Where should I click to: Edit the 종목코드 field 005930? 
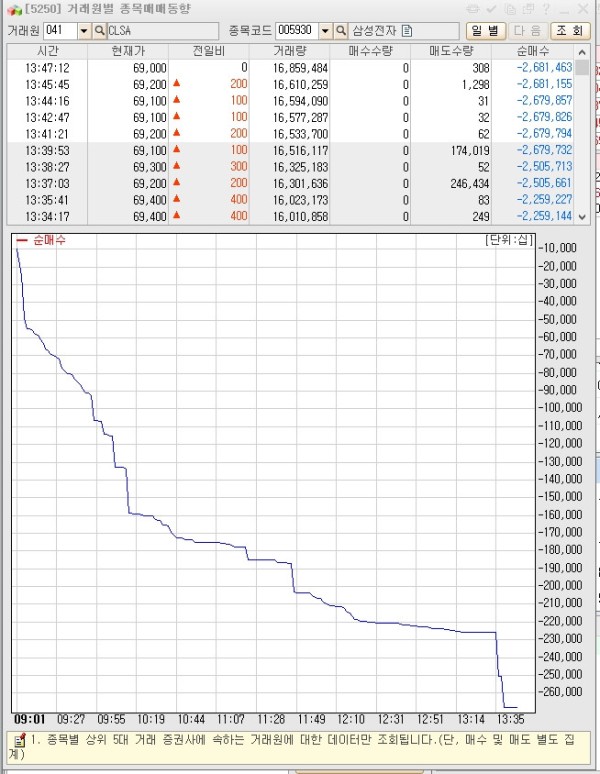[297, 31]
